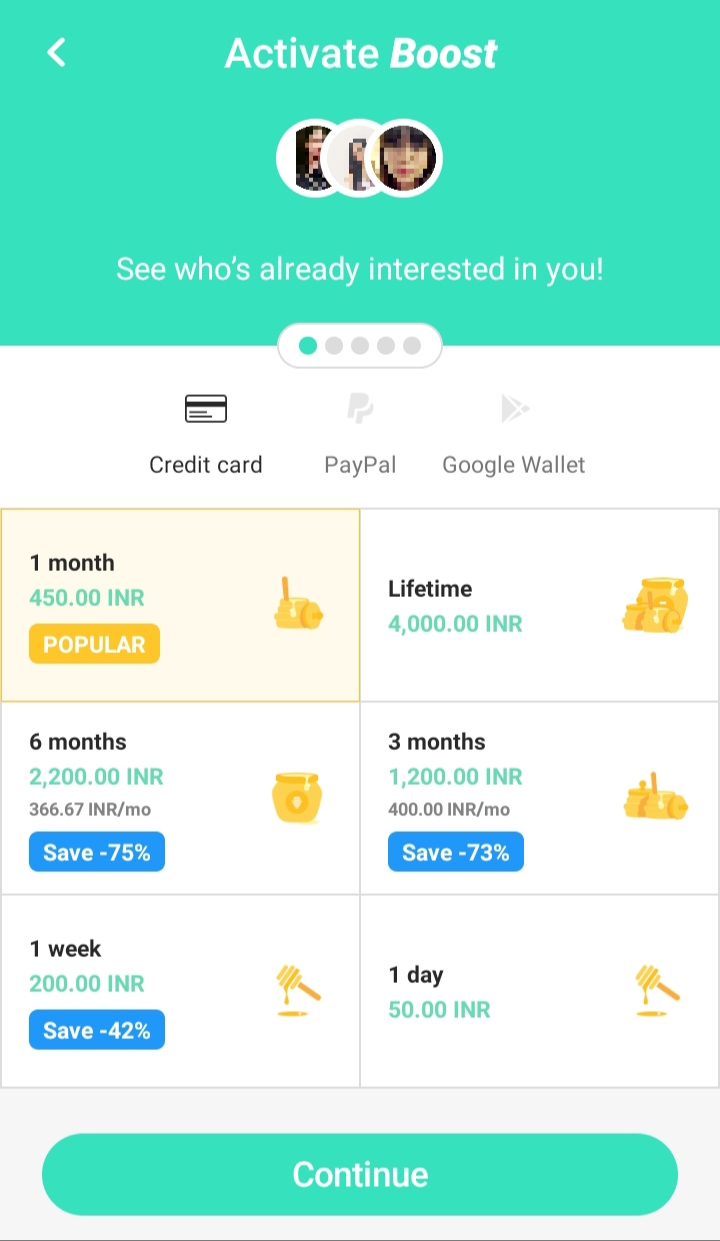Choose Google Wallet payment option
Screen dimensions: 720x1241
(514, 434)
